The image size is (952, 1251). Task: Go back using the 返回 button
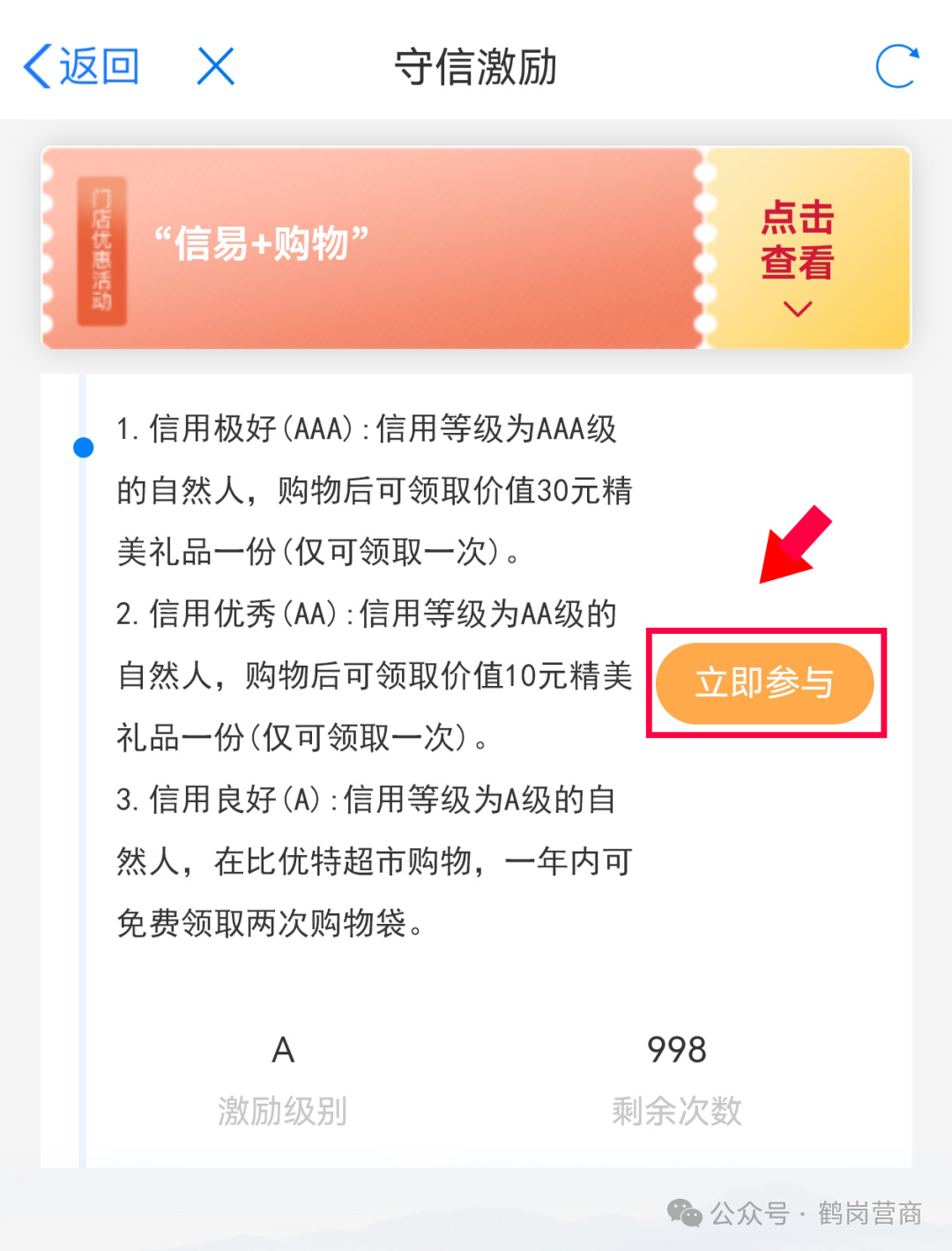pyautogui.click(x=82, y=67)
